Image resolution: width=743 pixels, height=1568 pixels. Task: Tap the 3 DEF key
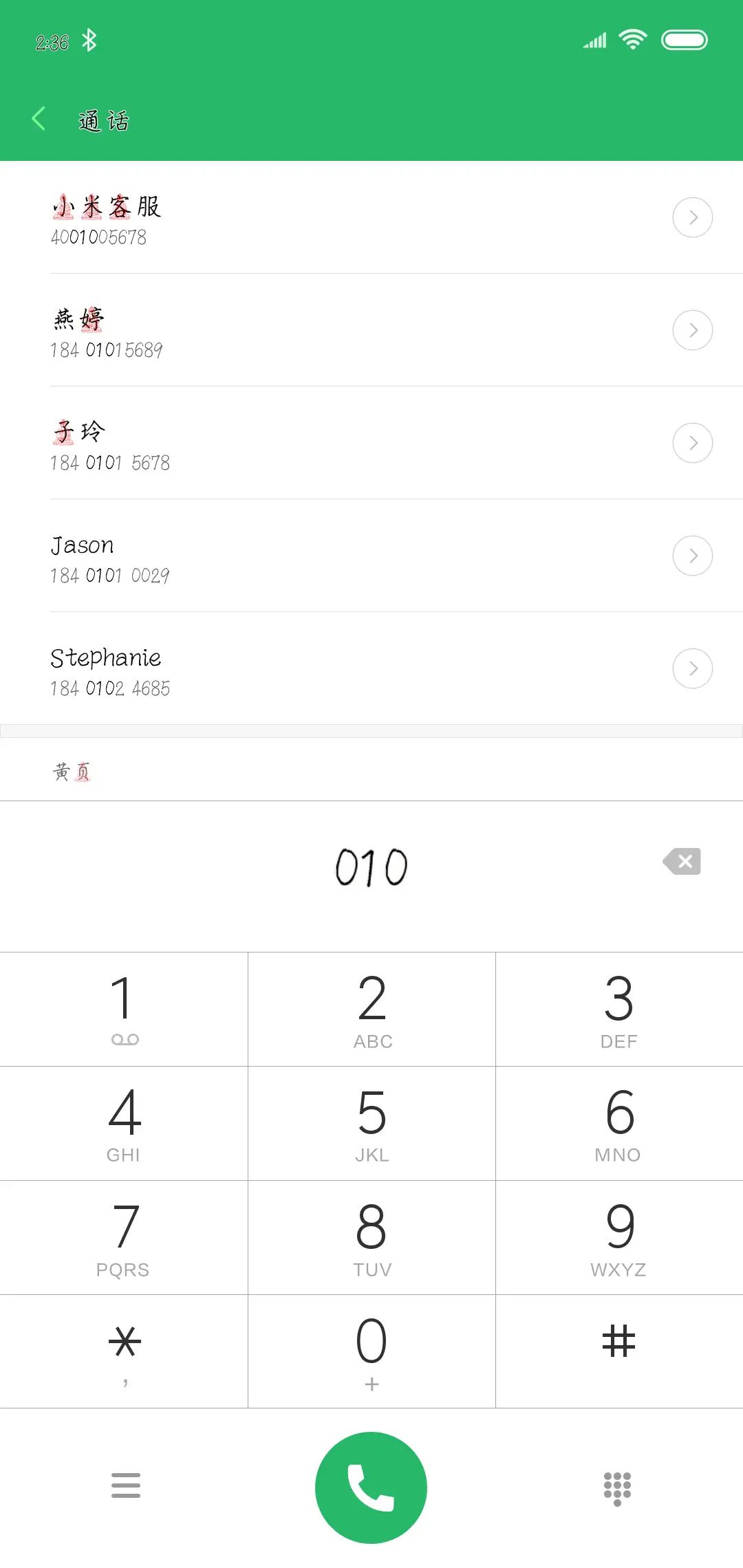[x=619, y=1009]
